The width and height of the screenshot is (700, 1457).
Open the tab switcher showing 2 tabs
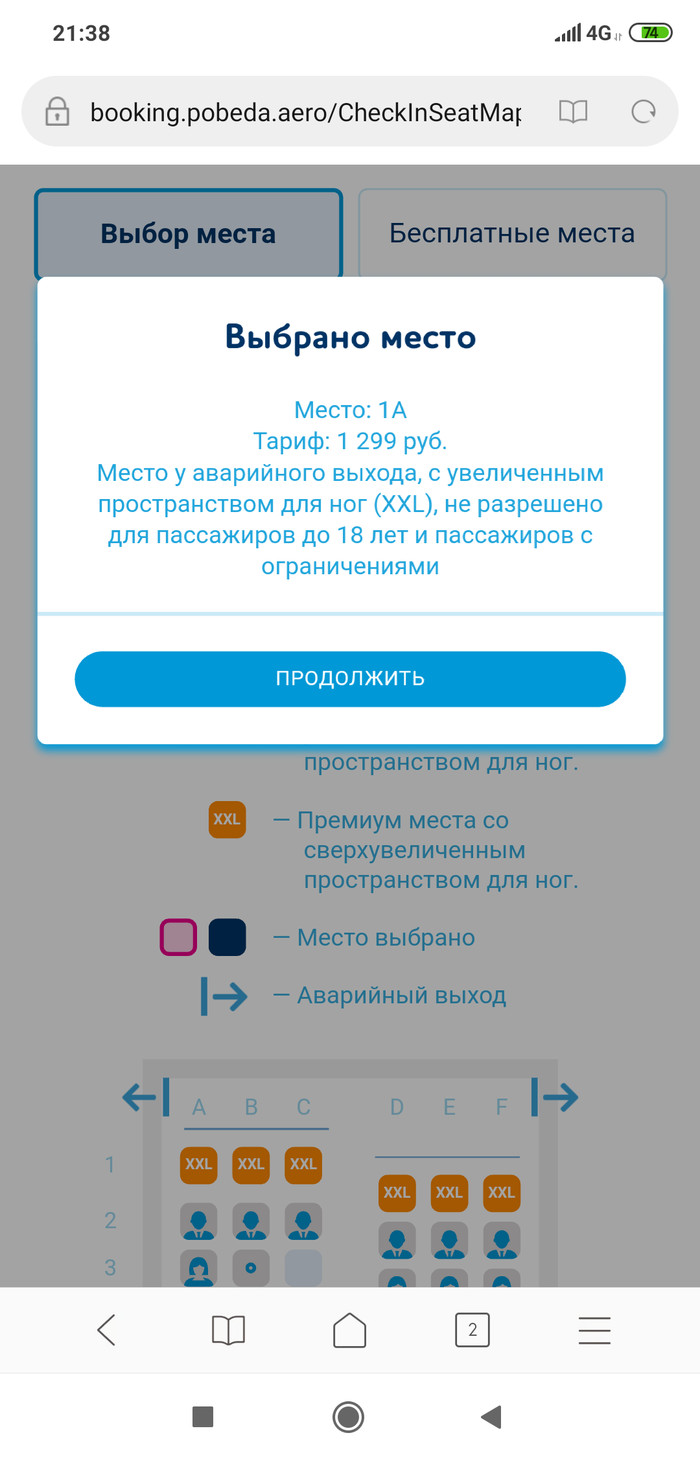472,1330
